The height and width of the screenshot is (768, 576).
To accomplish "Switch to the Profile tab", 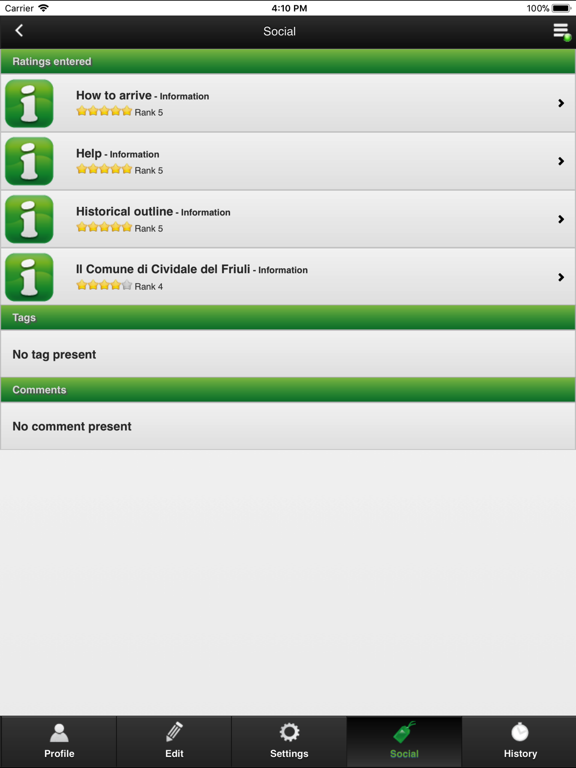I will coord(59,742).
